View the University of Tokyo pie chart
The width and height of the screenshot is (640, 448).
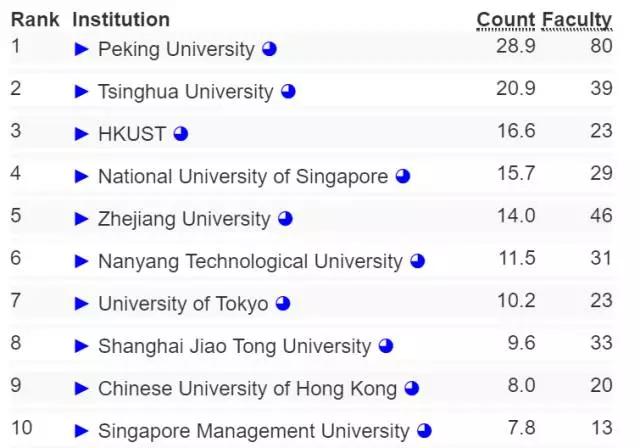[x=283, y=304]
